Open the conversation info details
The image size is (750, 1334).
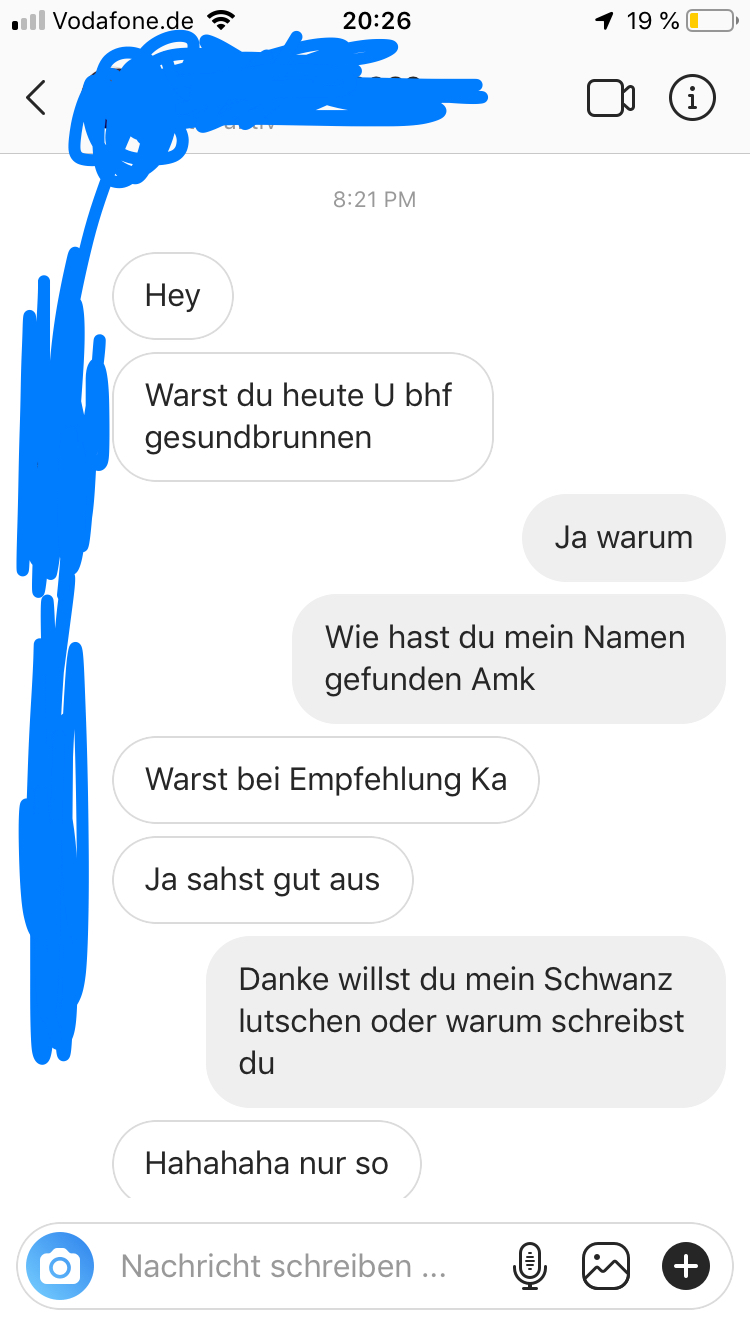click(692, 98)
